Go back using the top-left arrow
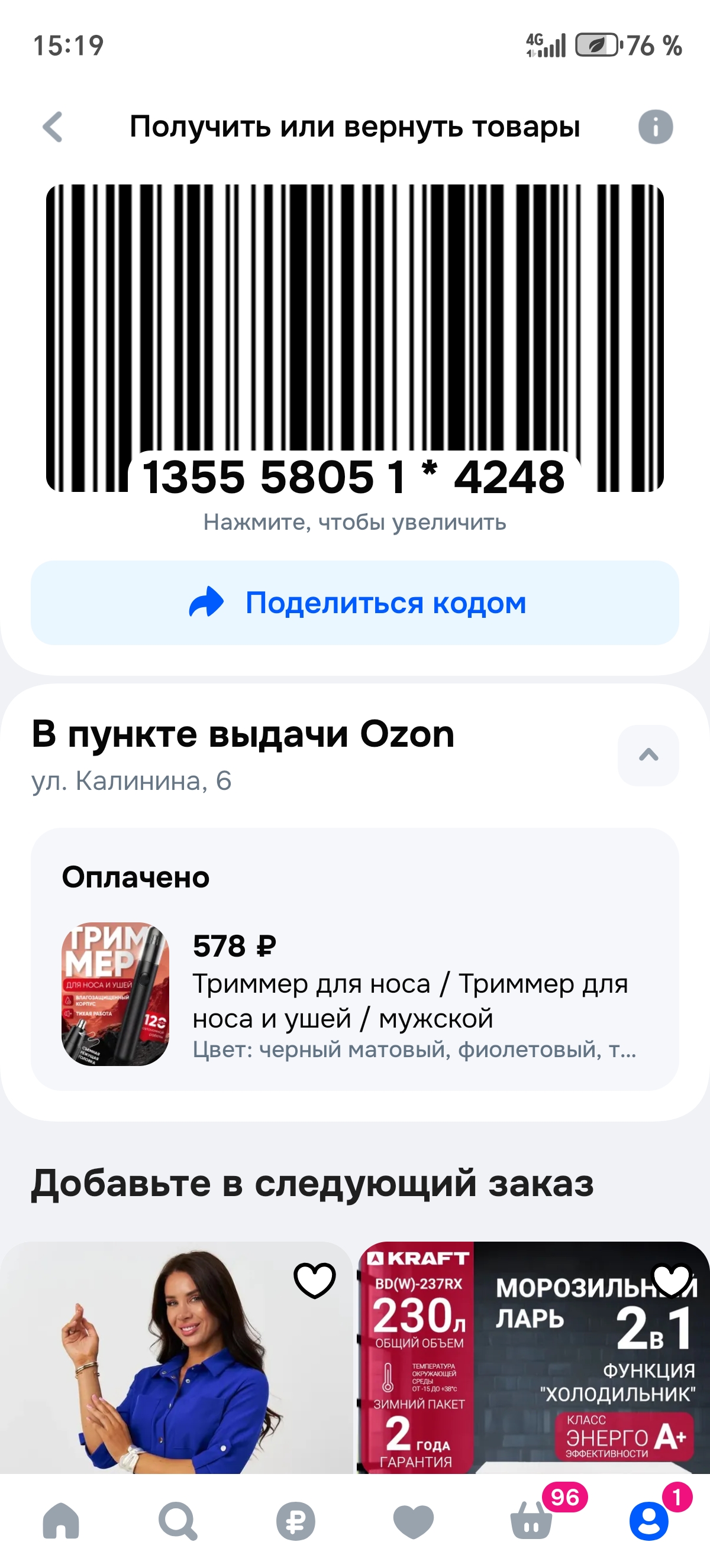Viewport: 710px width, 1568px height. tap(53, 127)
